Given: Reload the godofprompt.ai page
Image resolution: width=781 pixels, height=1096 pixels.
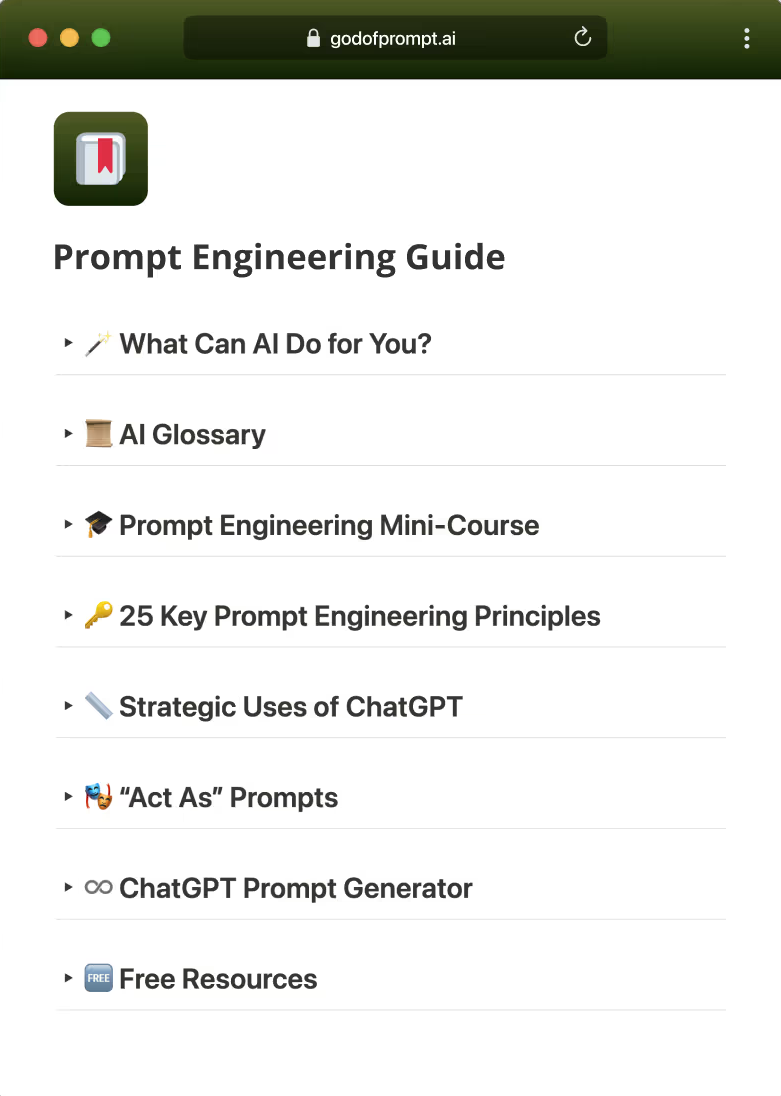Looking at the screenshot, I should point(583,38).
